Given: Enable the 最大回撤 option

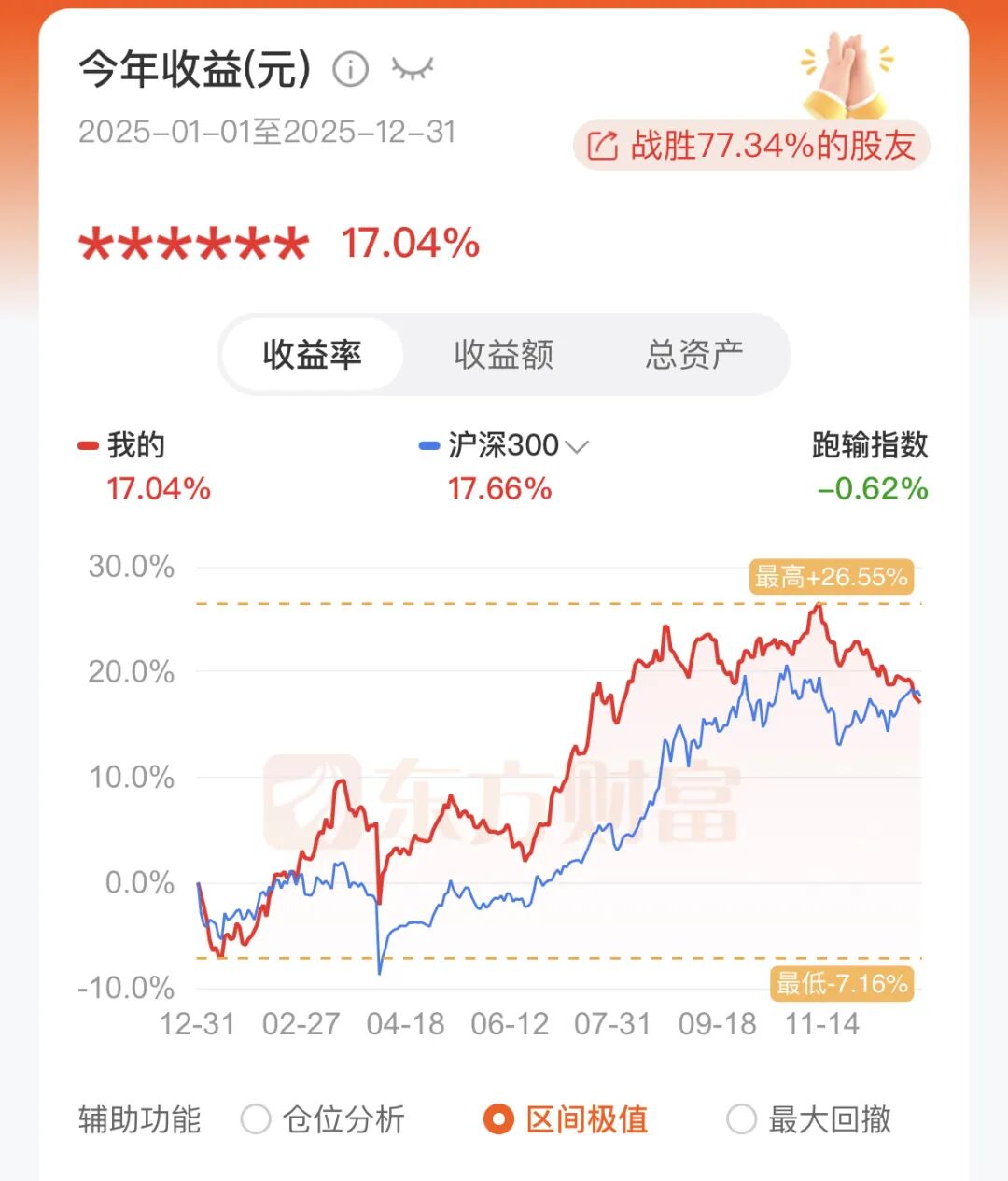Looking at the screenshot, I should [741, 1118].
